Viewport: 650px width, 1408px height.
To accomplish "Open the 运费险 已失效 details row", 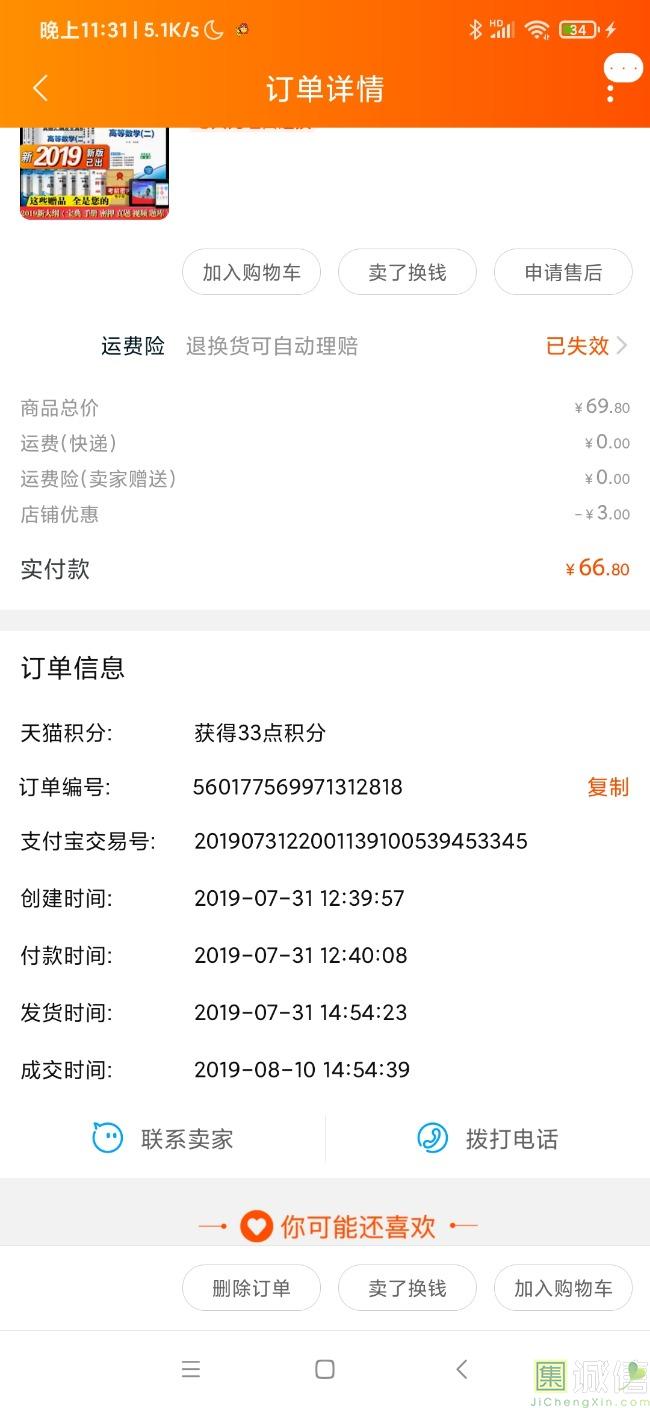I will click(586, 346).
